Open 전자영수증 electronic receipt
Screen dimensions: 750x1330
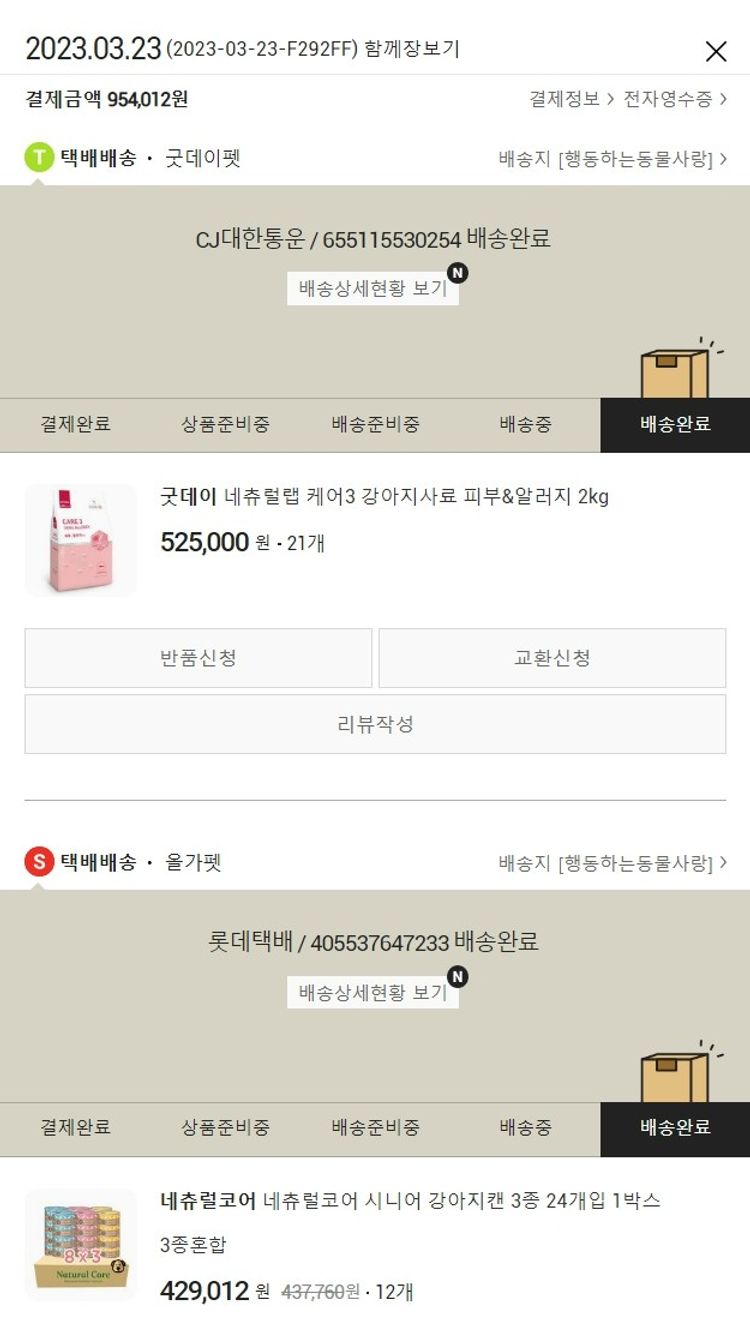pyautogui.click(x=675, y=99)
